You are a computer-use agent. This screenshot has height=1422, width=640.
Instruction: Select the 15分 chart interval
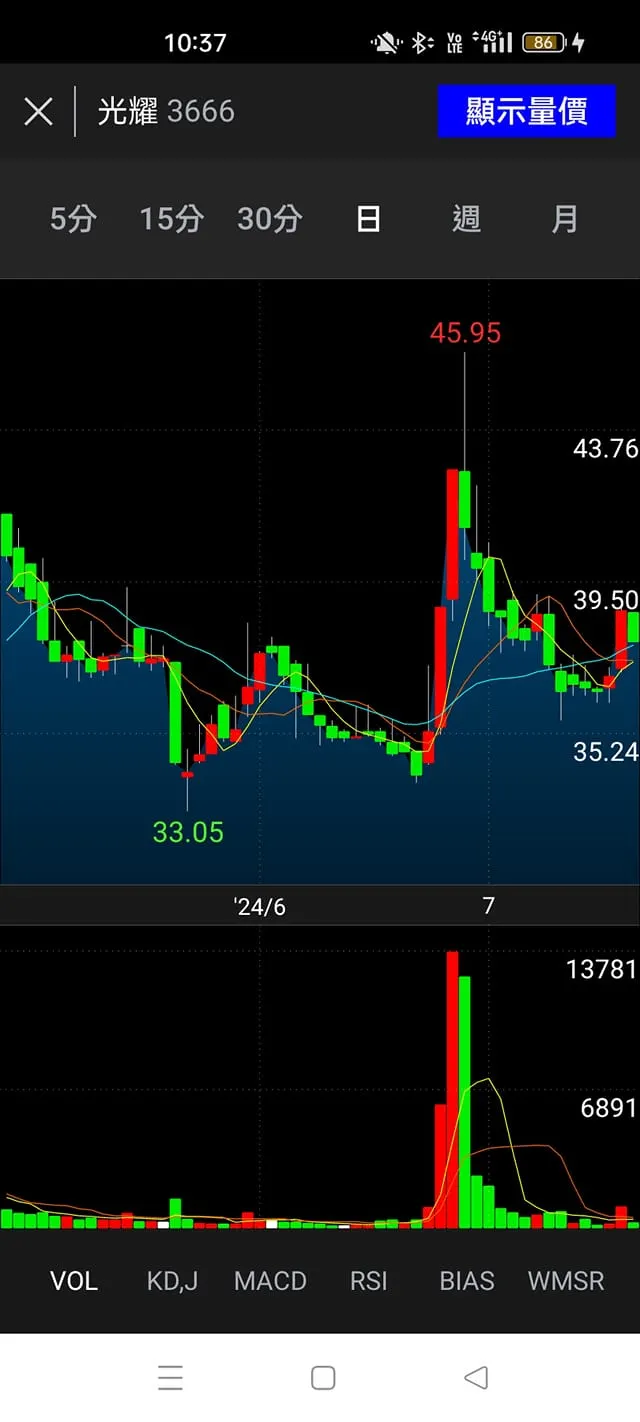pyautogui.click(x=171, y=219)
